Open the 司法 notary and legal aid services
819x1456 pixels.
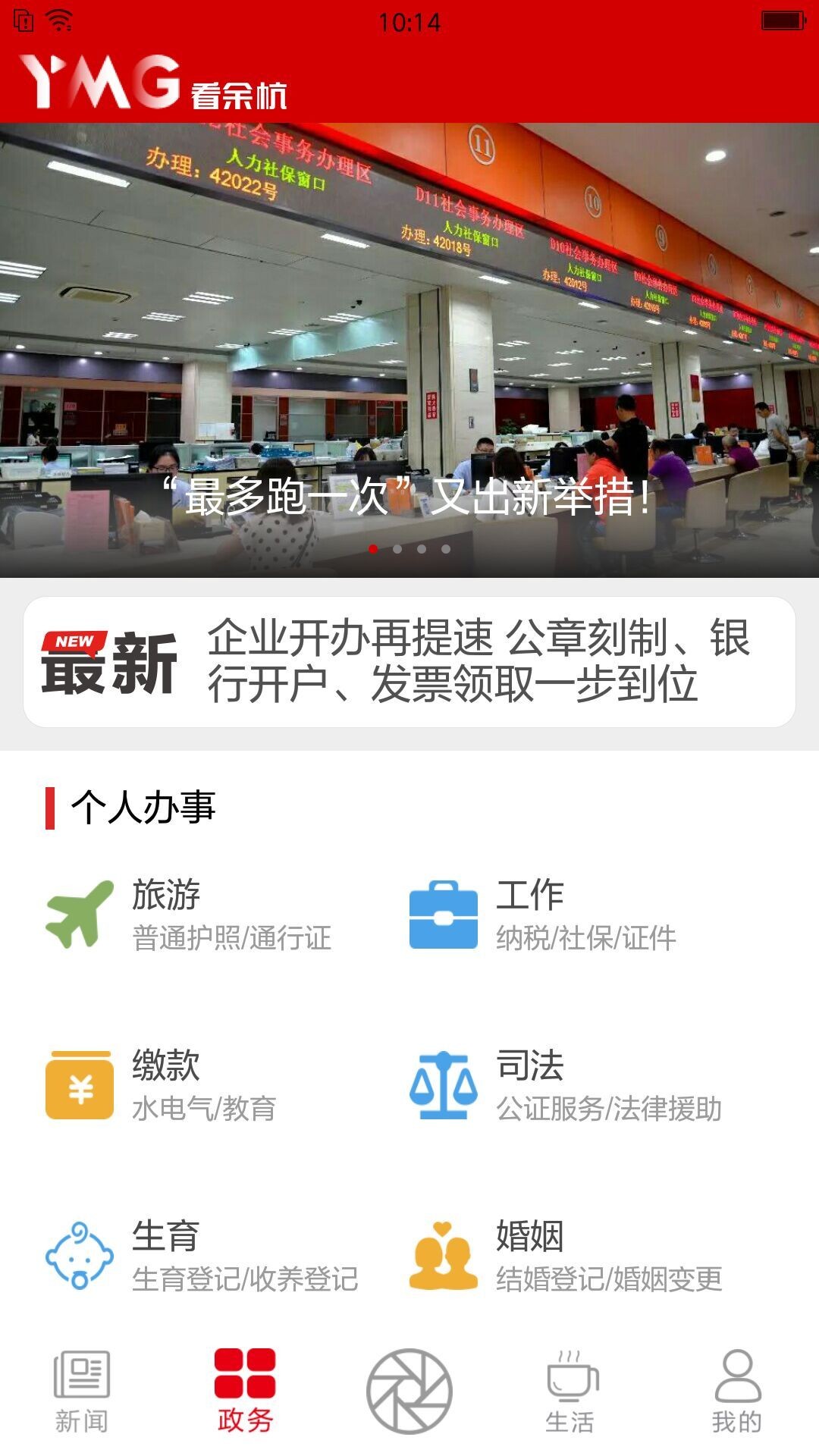tap(566, 1085)
